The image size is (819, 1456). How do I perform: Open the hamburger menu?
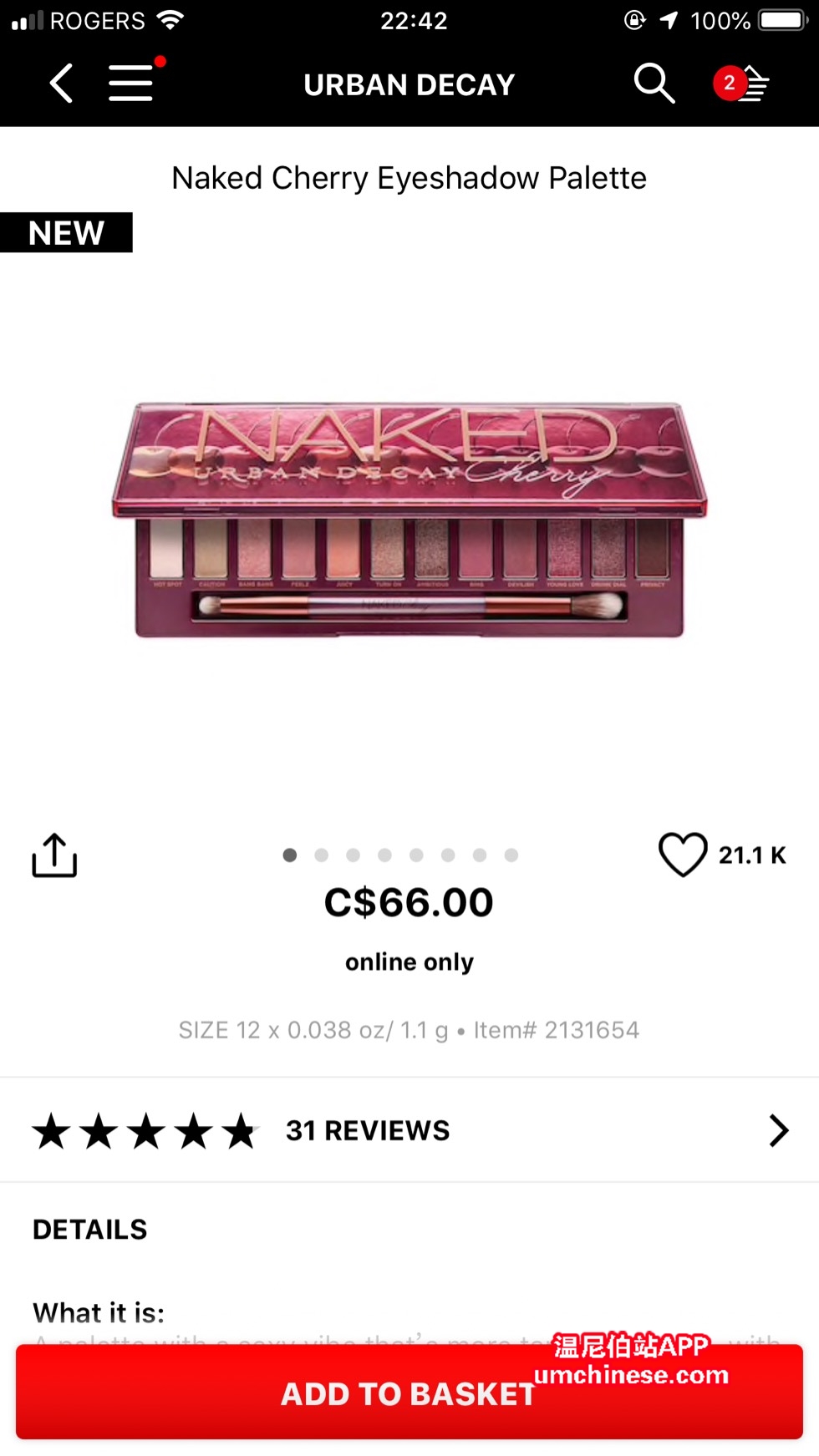click(131, 84)
